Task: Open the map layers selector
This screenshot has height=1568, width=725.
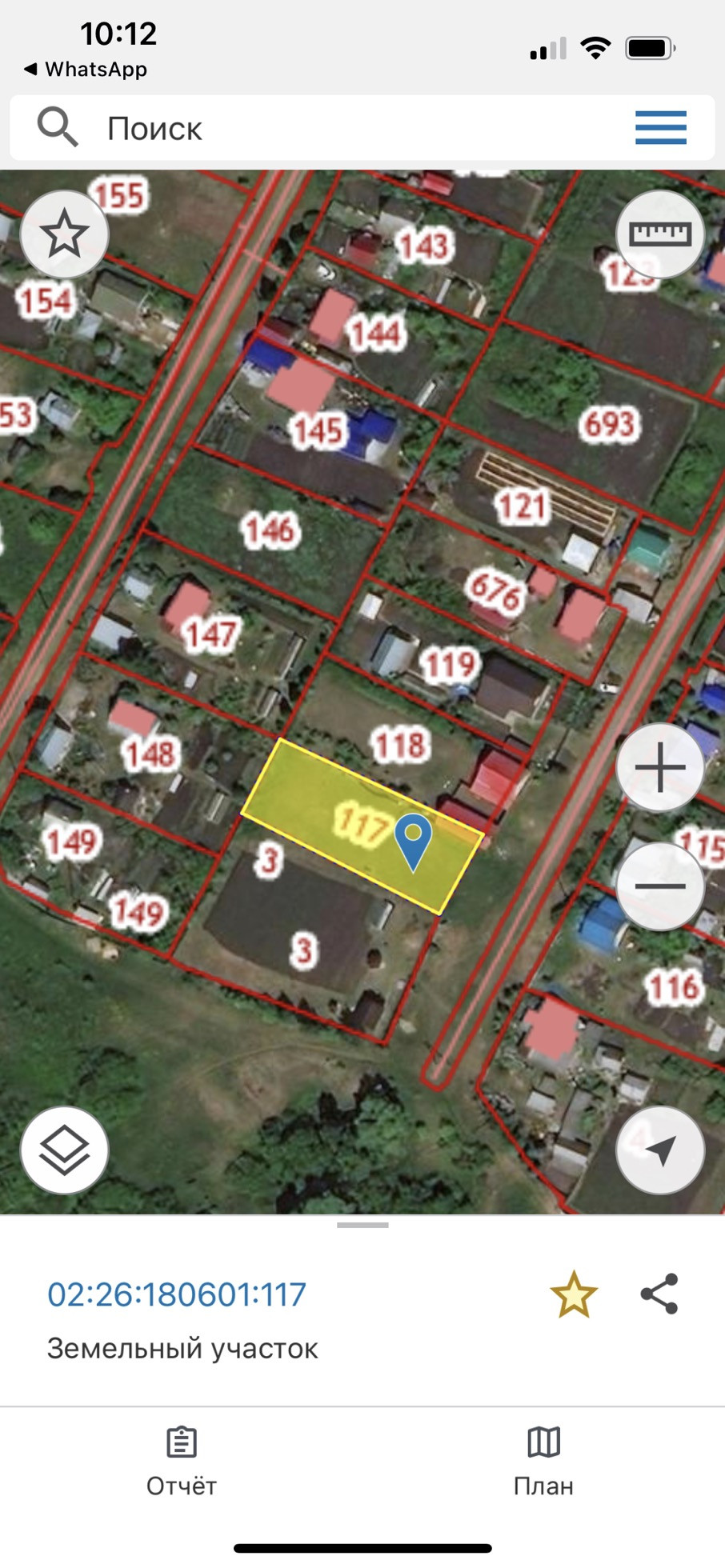Action: (x=64, y=1150)
